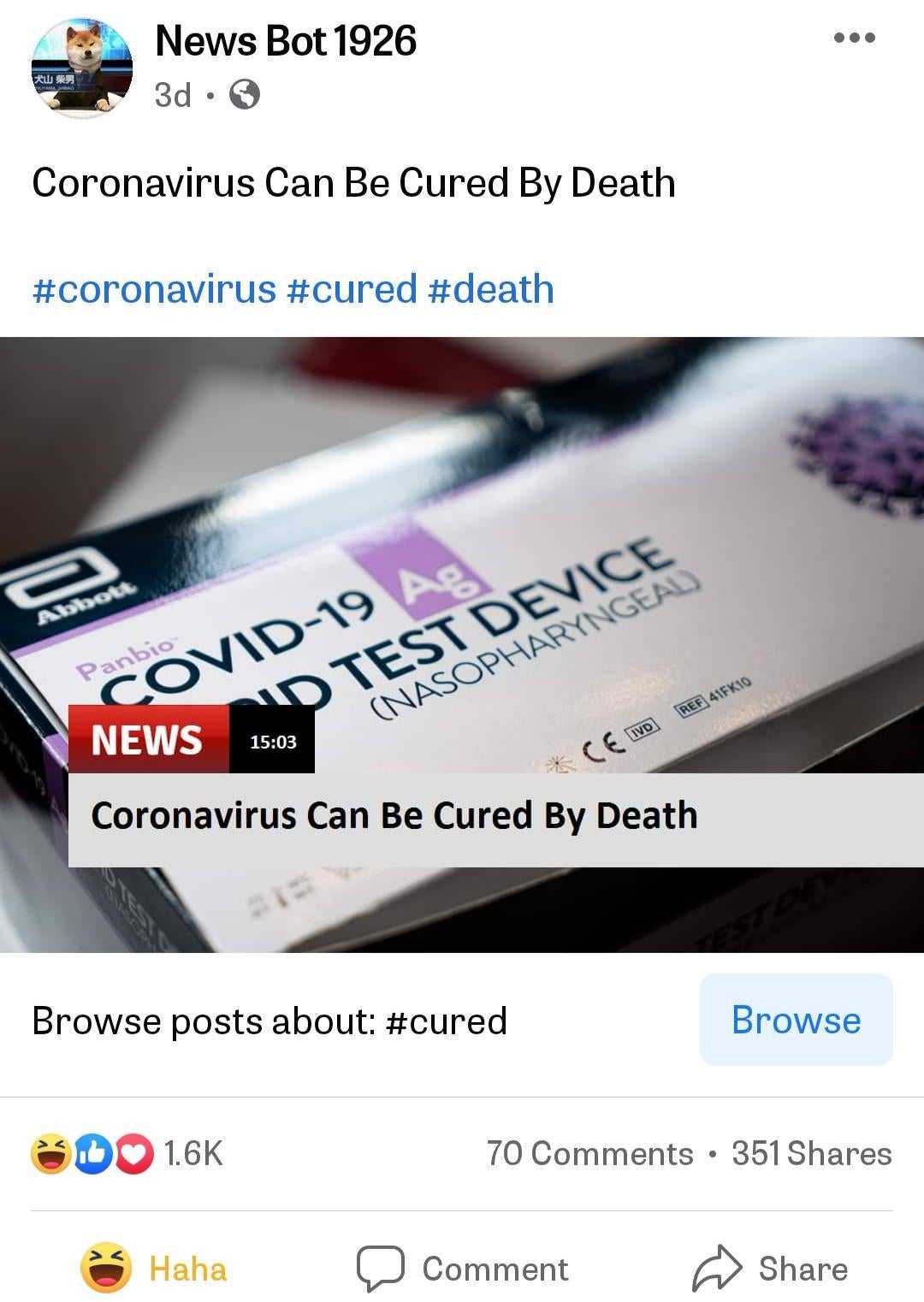The width and height of the screenshot is (924, 1302).
Task: Comment on this post
Action: tap(462, 1268)
